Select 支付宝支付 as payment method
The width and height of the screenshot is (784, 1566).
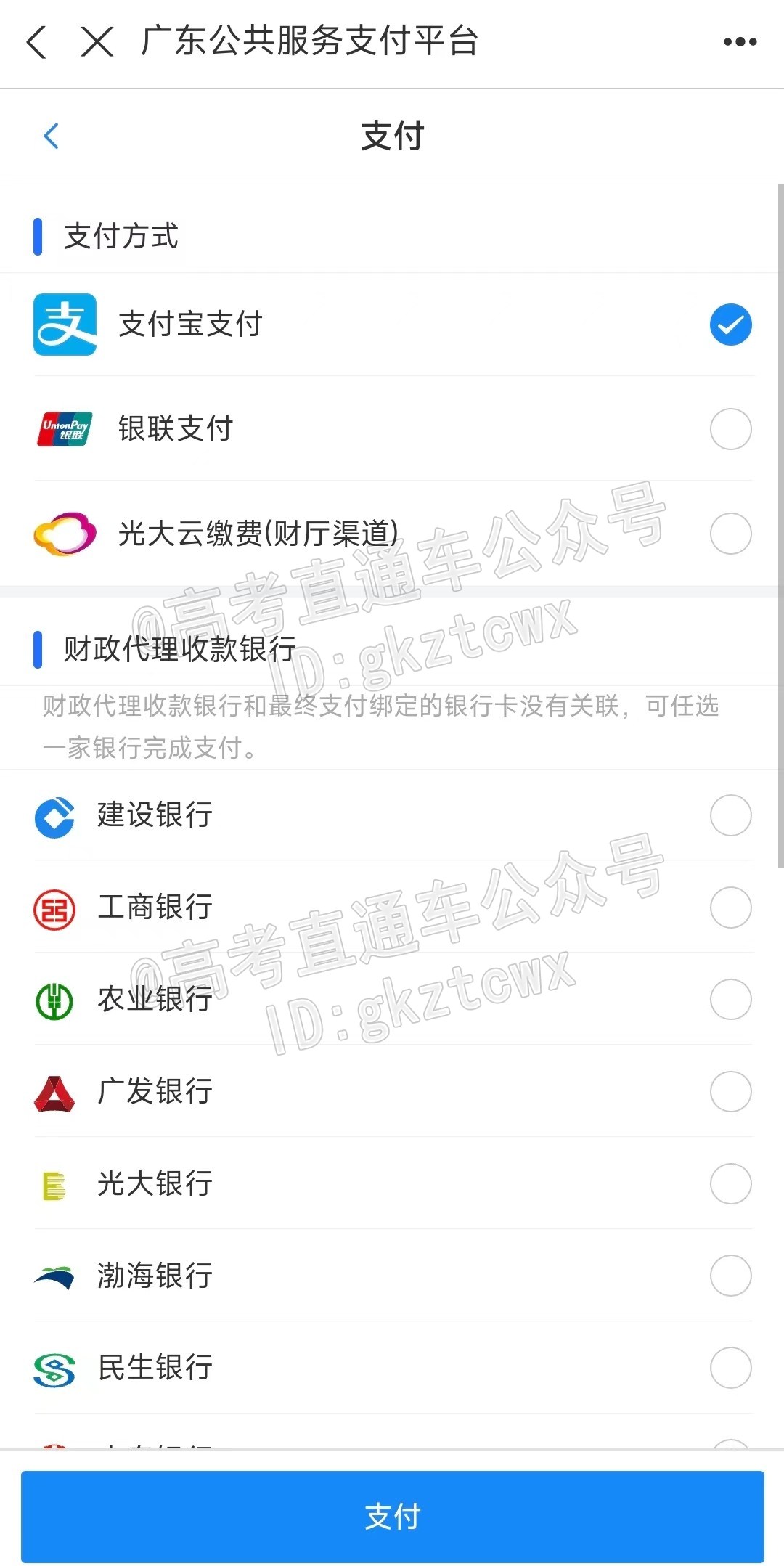pyautogui.click(x=730, y=324)
